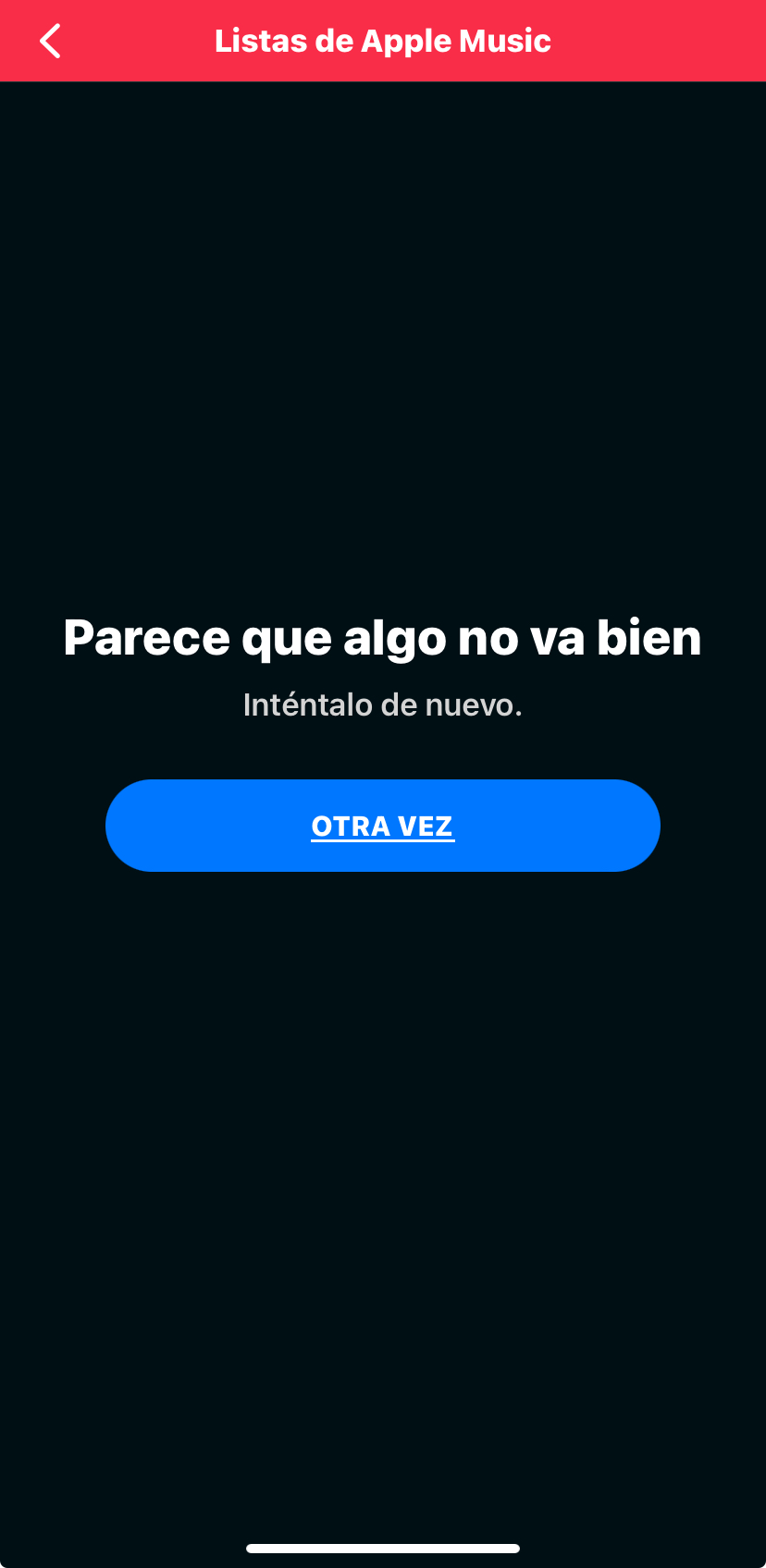Go back from Listas de Apple Music
The width and height of the screenshot is (766, 1568).
click(x=50, y=41)
